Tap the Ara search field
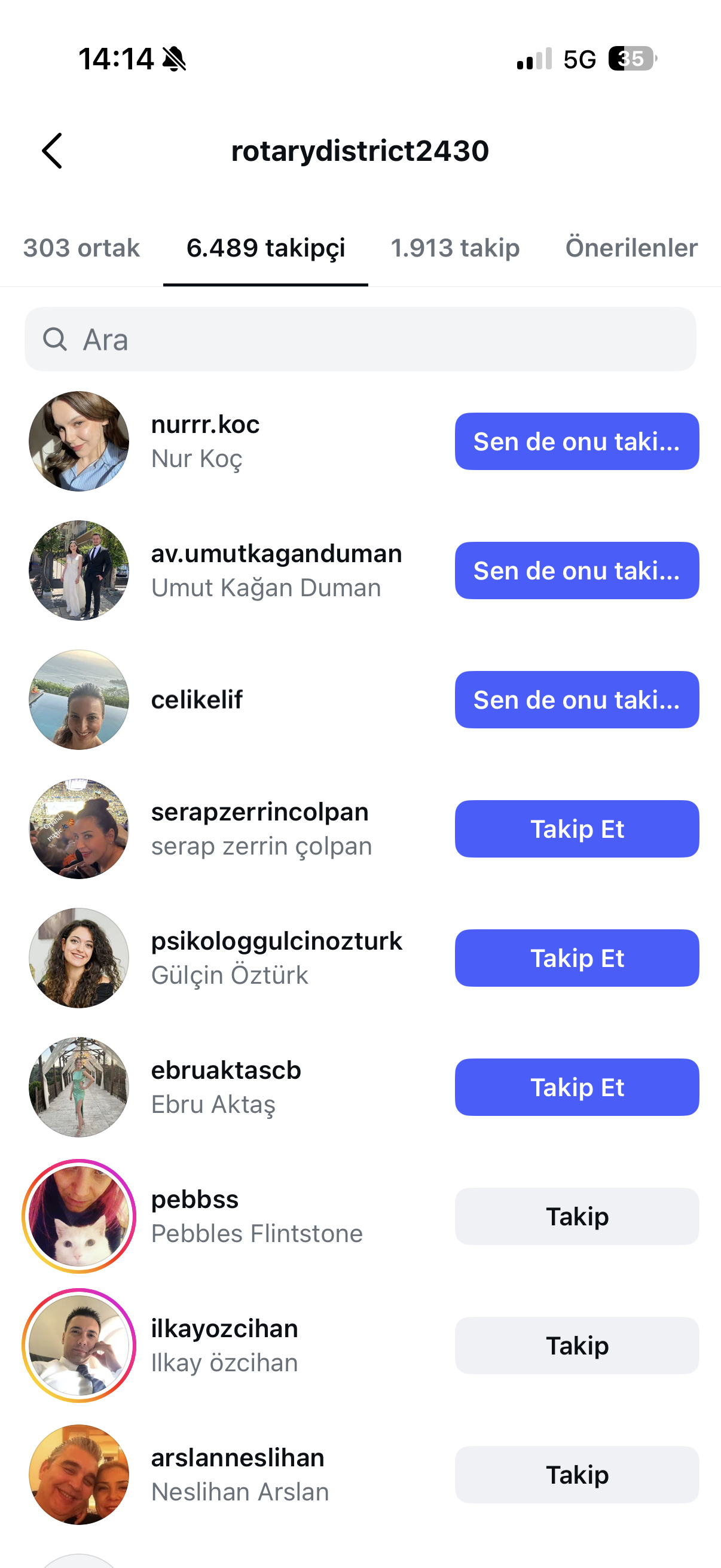Screen dimensions: 721x1568 pyautogui.click(x=360, y=339)
